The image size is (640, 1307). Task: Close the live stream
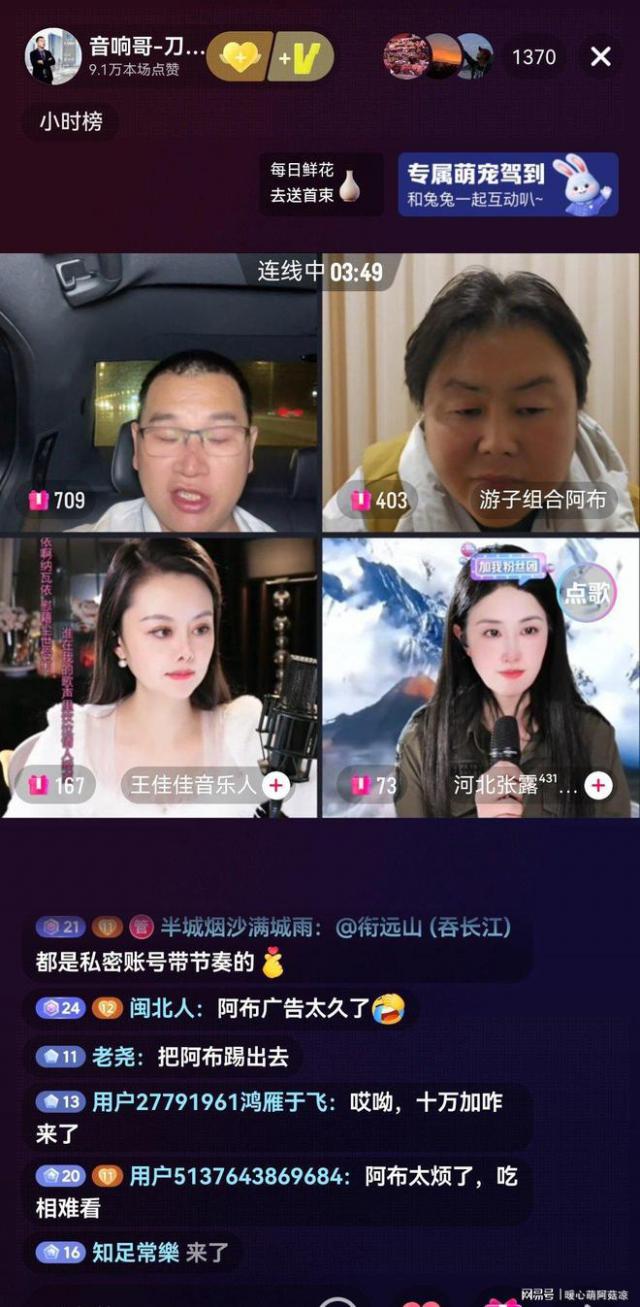click(600, 57)
